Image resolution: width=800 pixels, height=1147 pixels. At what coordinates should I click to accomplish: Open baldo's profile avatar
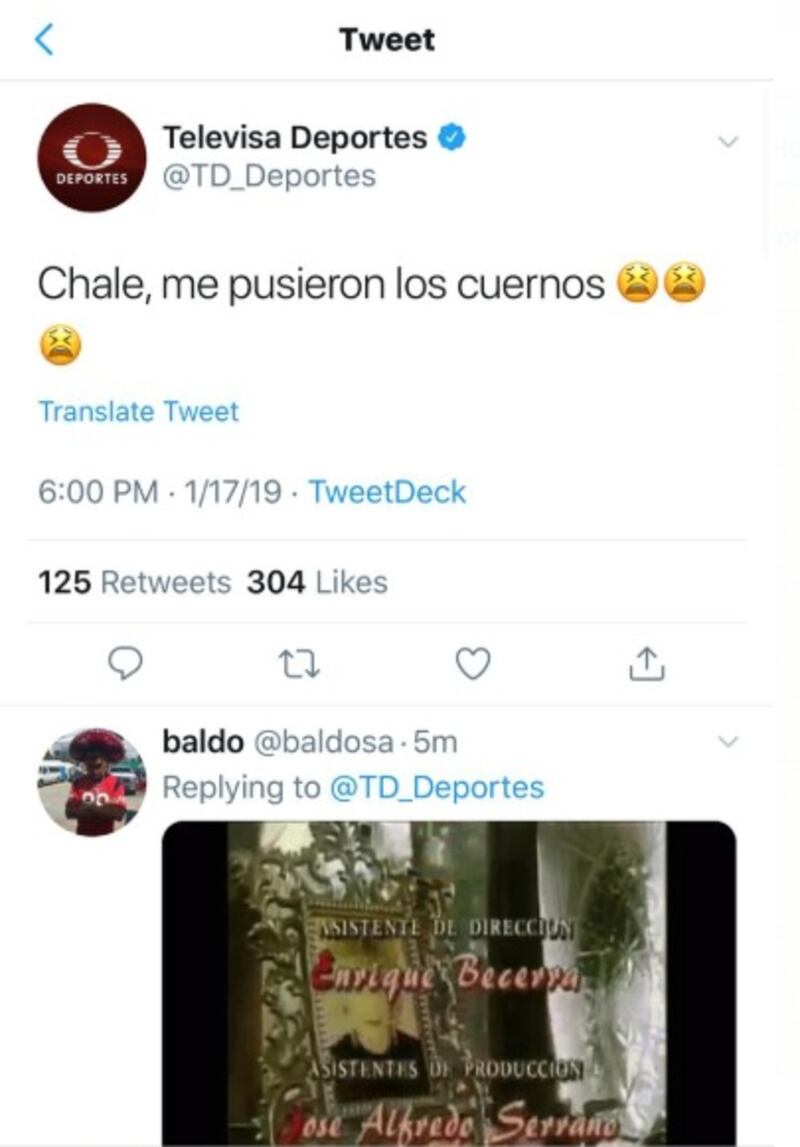point(91,781)
